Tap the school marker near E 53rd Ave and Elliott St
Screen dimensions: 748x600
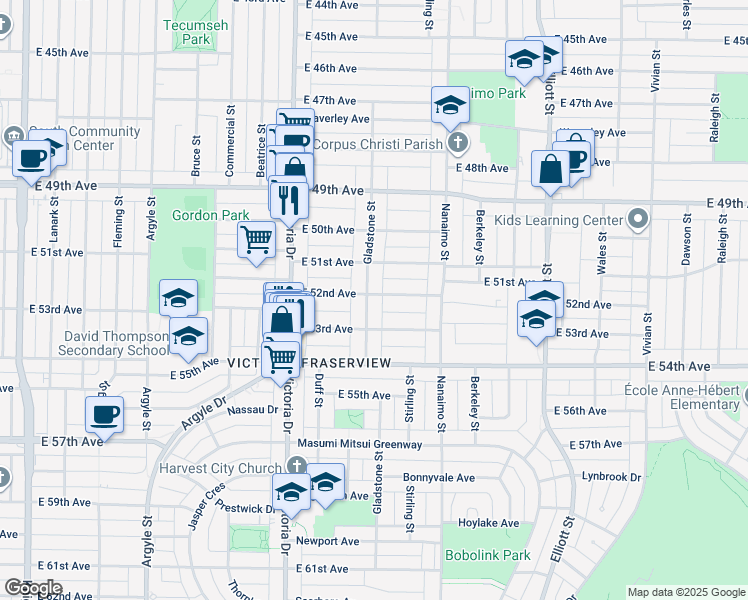coord(536,319)
